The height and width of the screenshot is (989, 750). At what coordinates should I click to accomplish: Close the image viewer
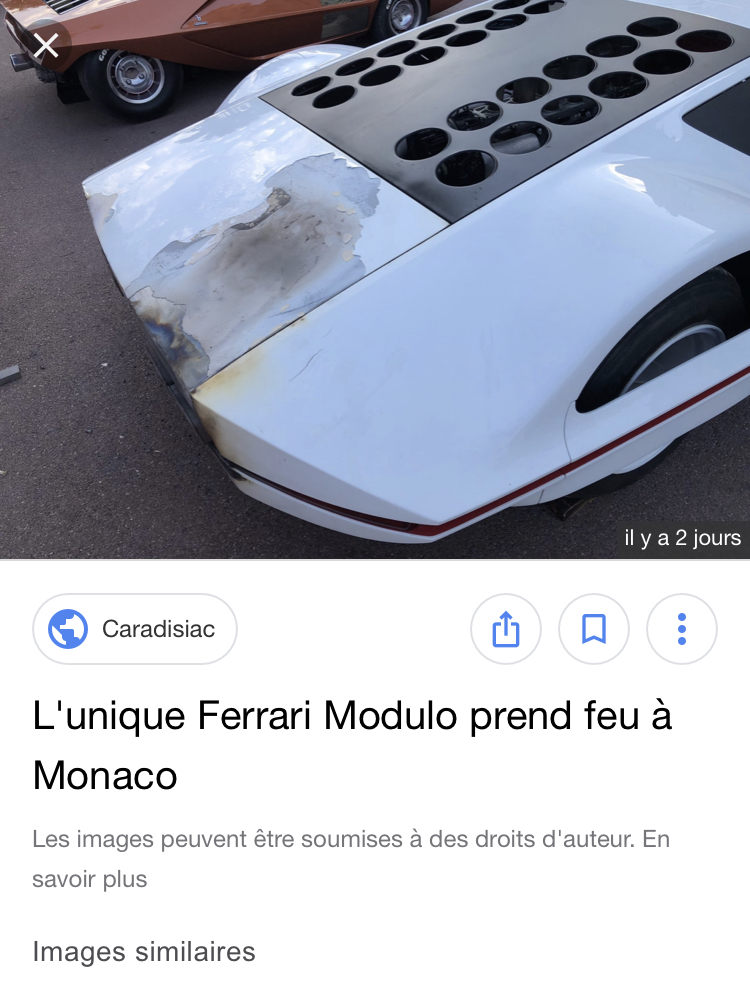46,45
